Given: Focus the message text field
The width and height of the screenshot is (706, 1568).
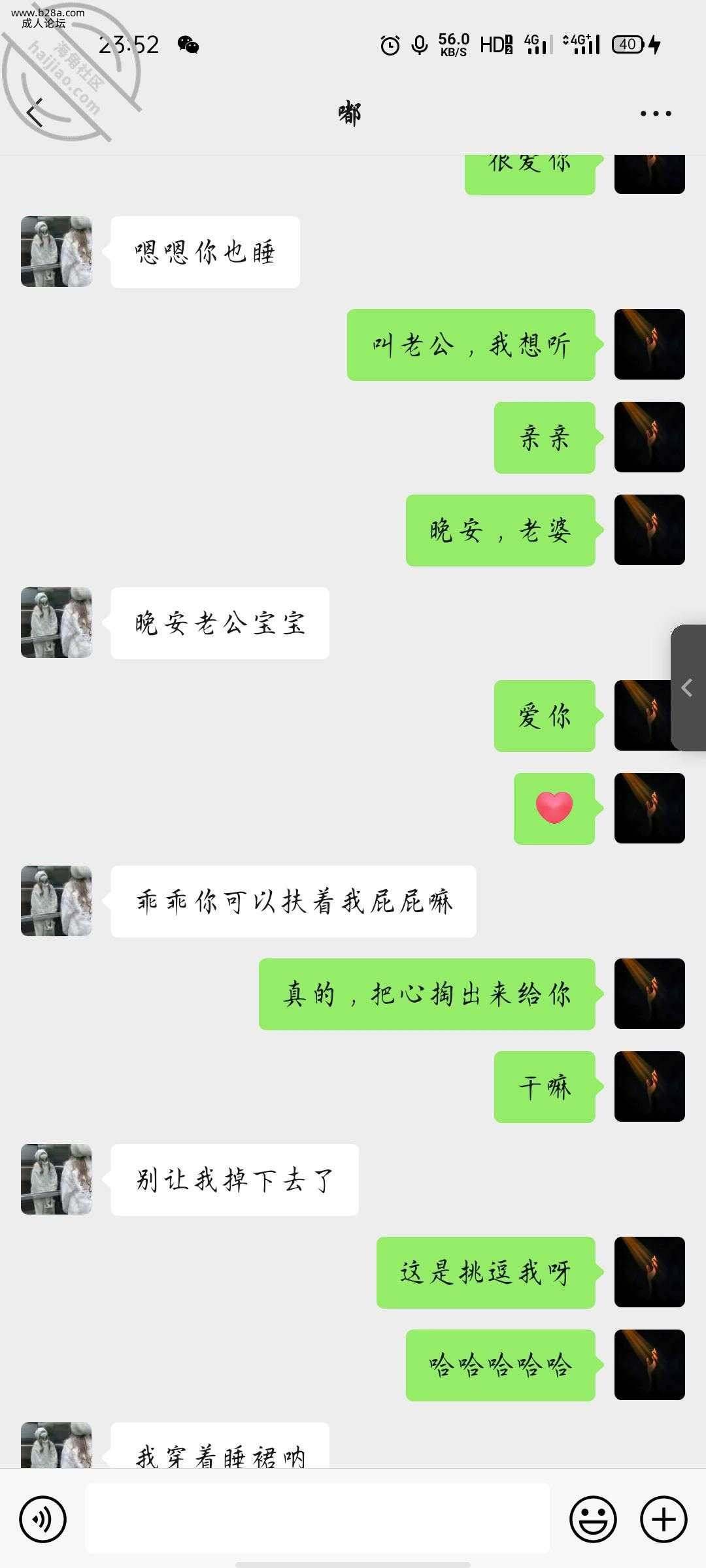Looking at the screenshot, I should (x=317, y=1518).
